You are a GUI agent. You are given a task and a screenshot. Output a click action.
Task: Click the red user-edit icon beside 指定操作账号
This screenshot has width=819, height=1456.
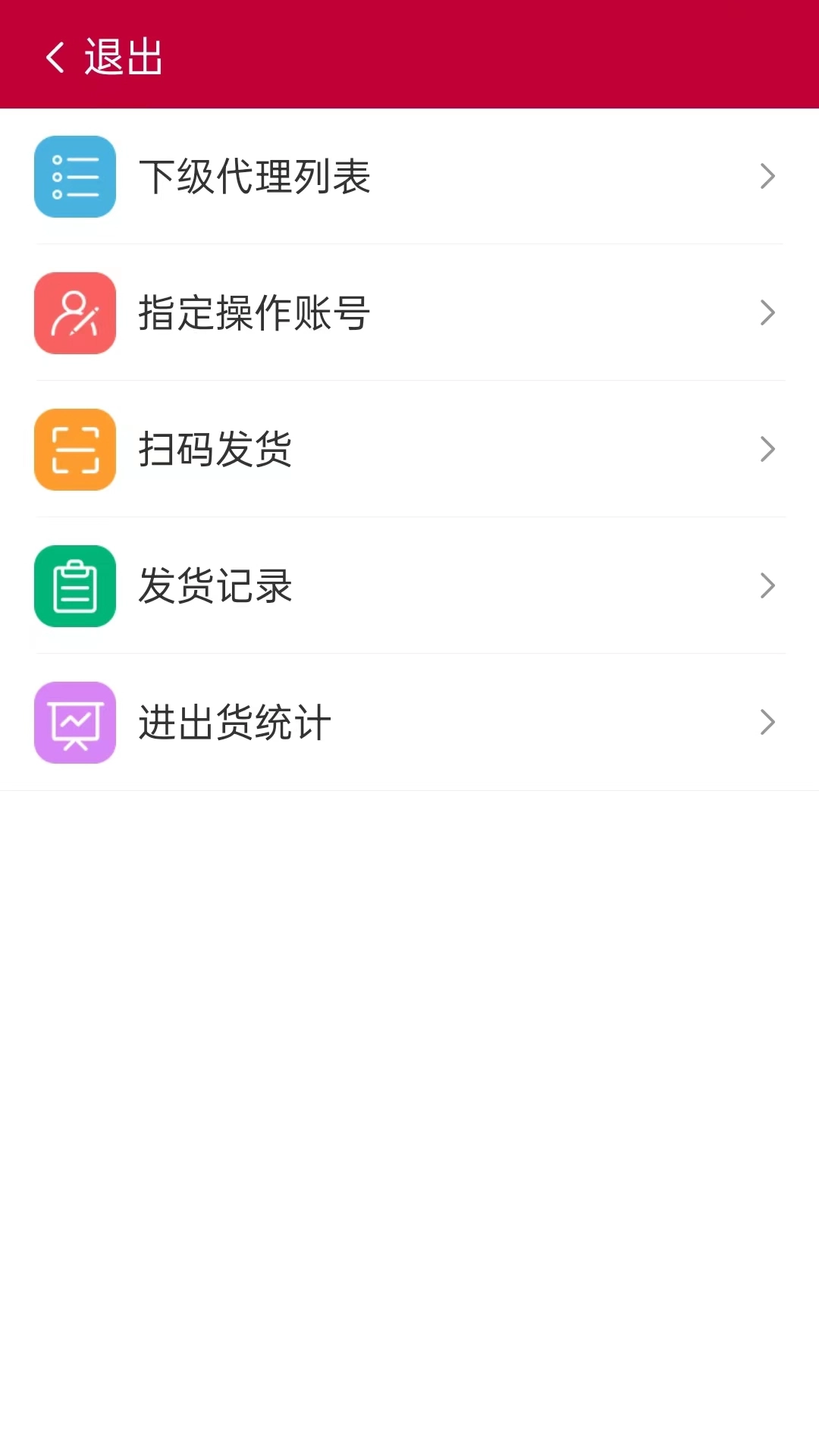pos(74,312)
